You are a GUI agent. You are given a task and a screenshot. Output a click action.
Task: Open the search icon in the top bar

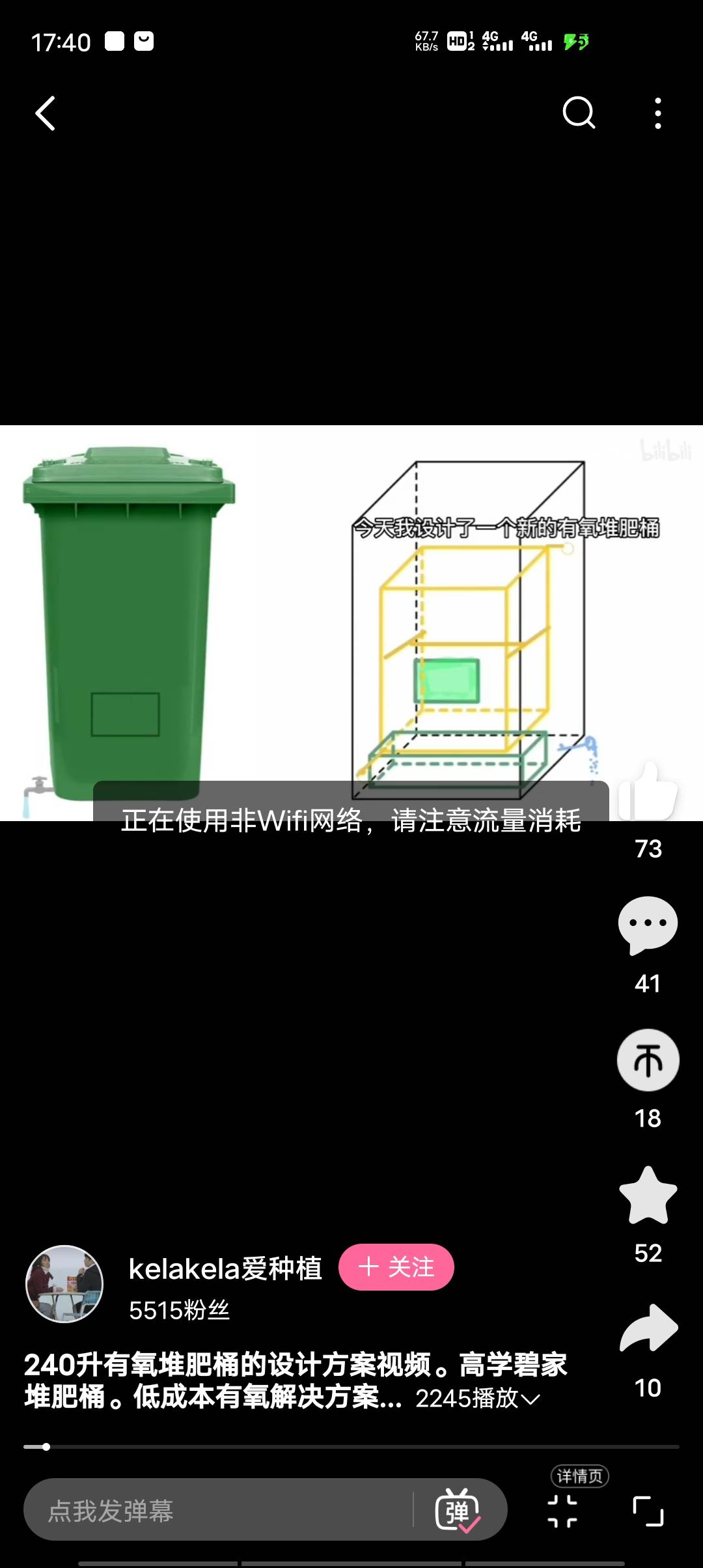click(579, 113)
